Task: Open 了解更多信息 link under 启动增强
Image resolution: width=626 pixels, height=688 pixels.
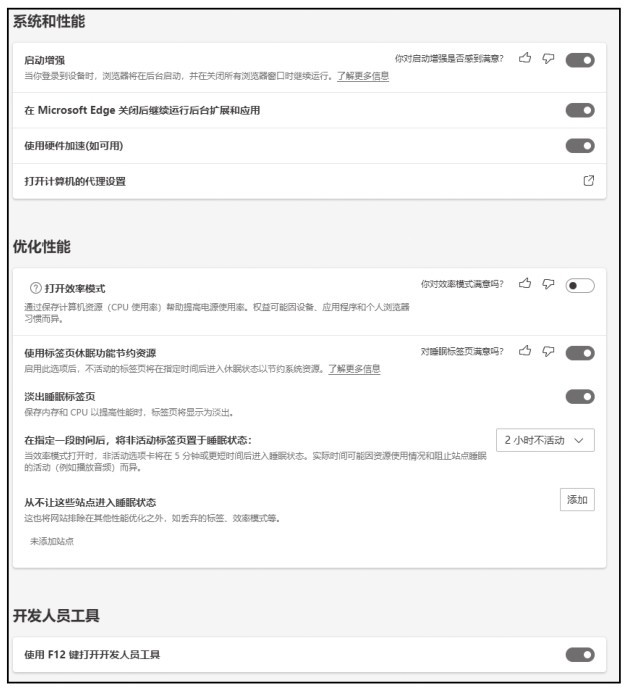Action: (x=362, y=76)
